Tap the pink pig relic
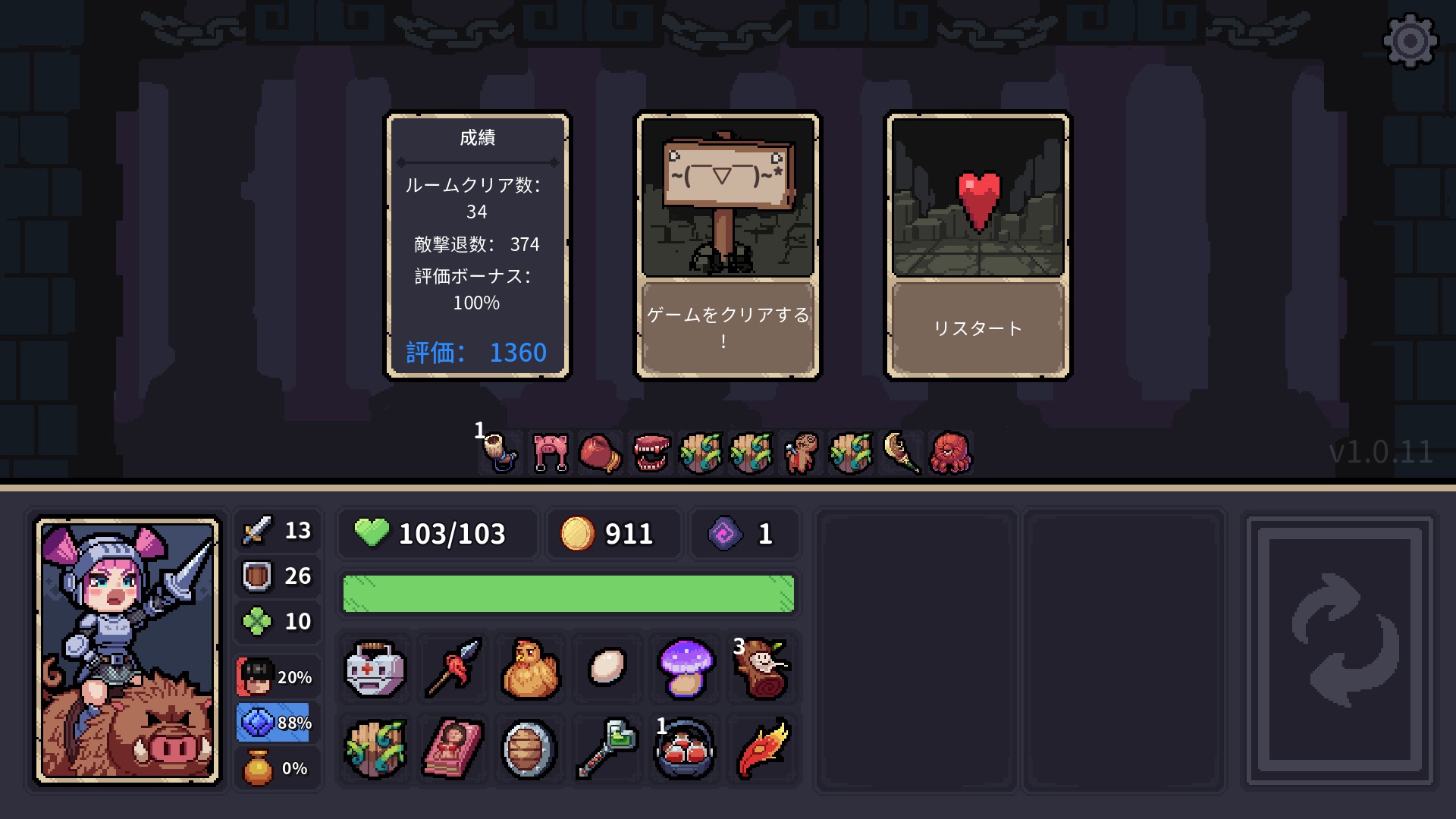This screenshot has width=1456, height=819. pyautogui.click(x=550, y=453)
